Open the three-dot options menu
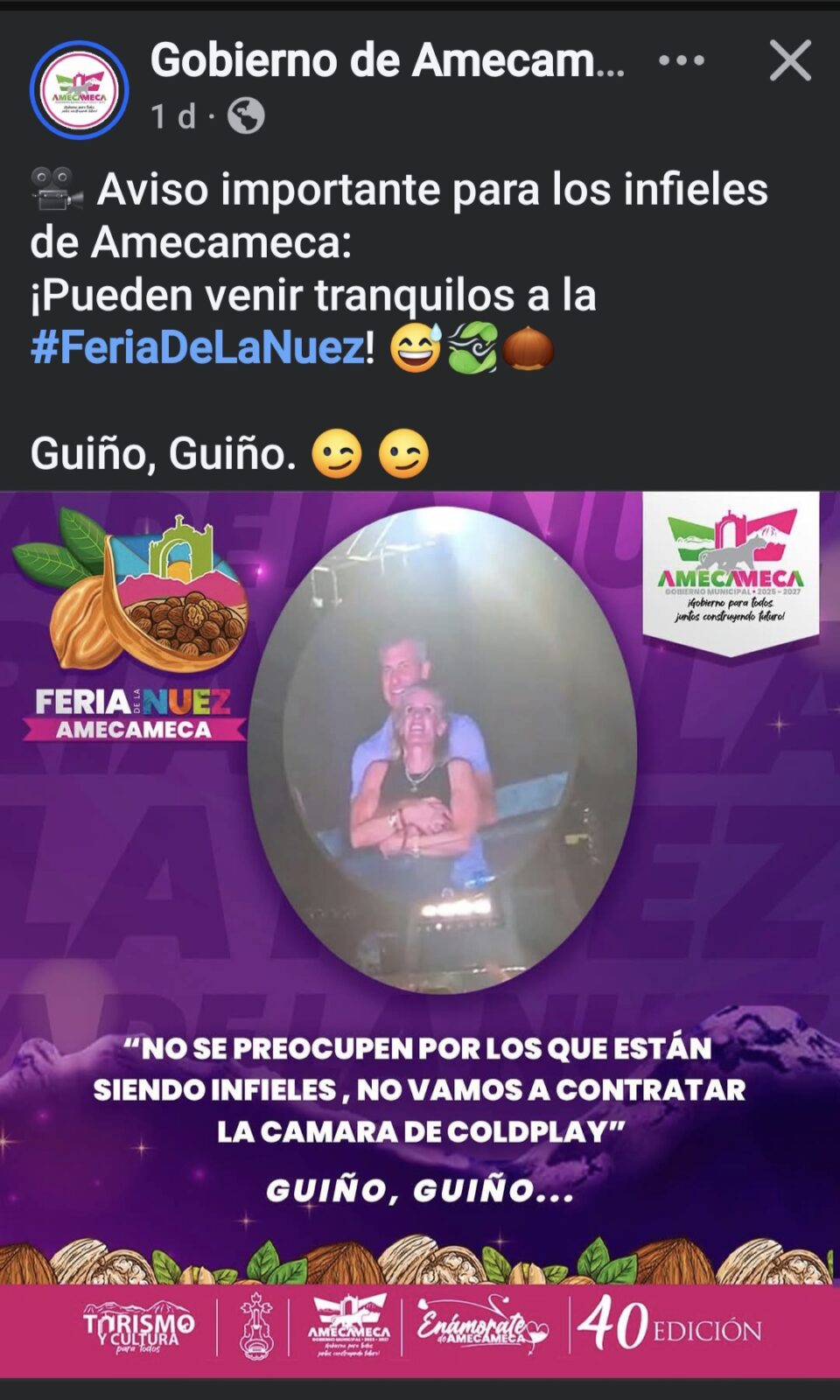 682,61
